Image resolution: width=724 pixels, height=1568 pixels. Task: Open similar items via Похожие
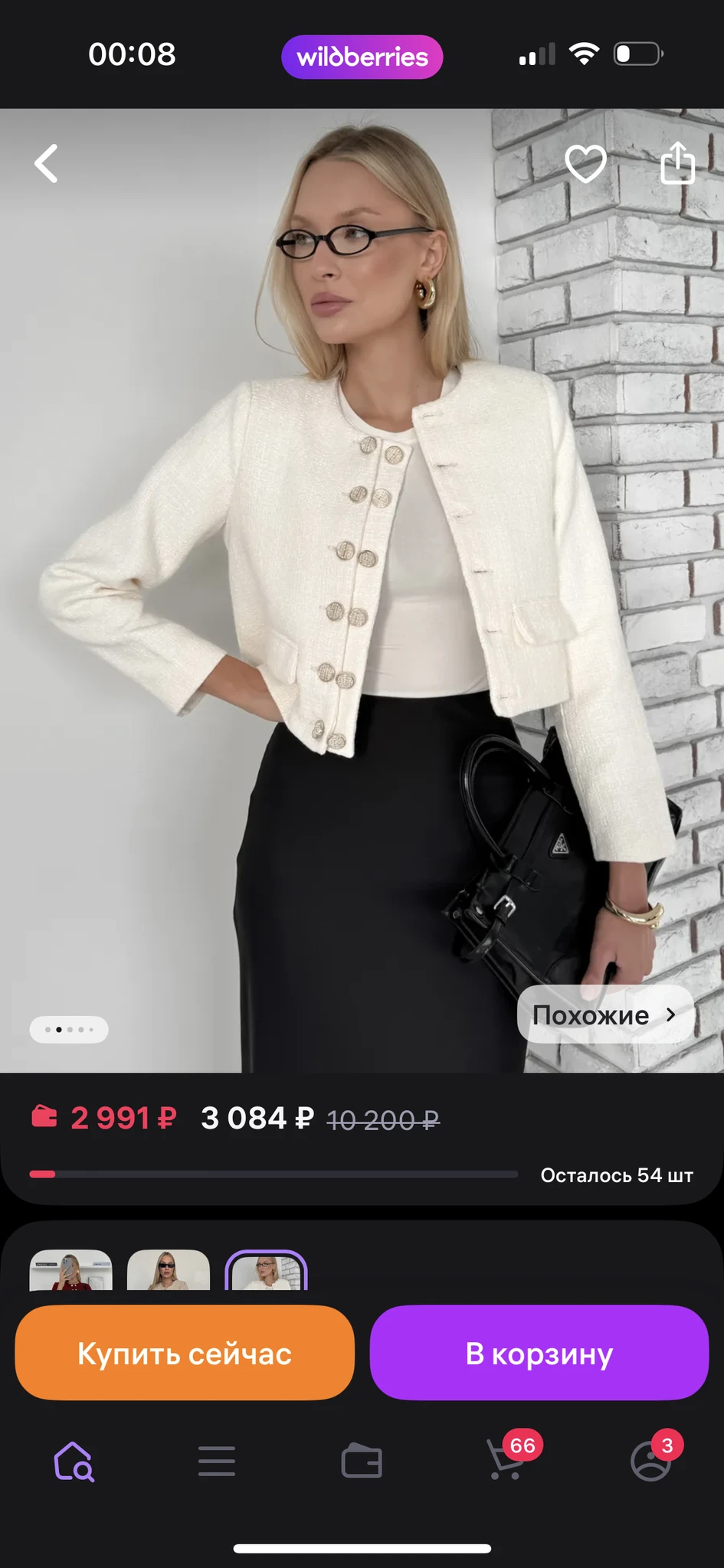pos(605,1014)
